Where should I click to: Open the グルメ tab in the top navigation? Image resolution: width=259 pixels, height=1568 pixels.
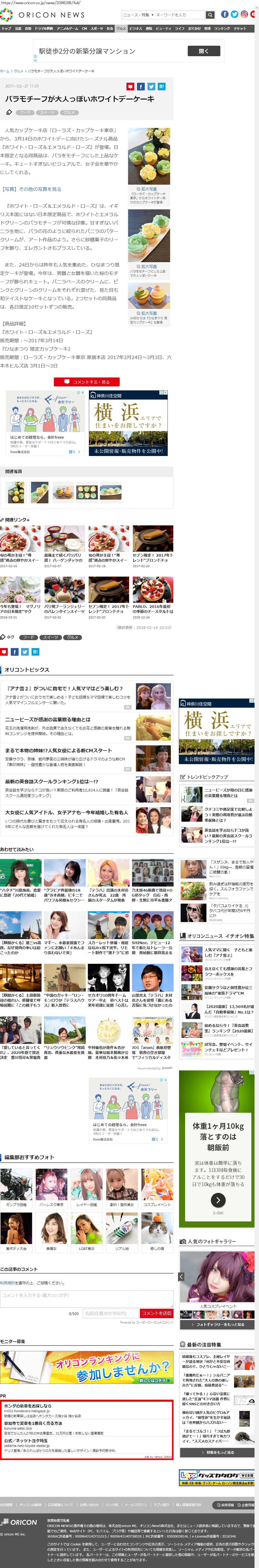click(121, 28)
